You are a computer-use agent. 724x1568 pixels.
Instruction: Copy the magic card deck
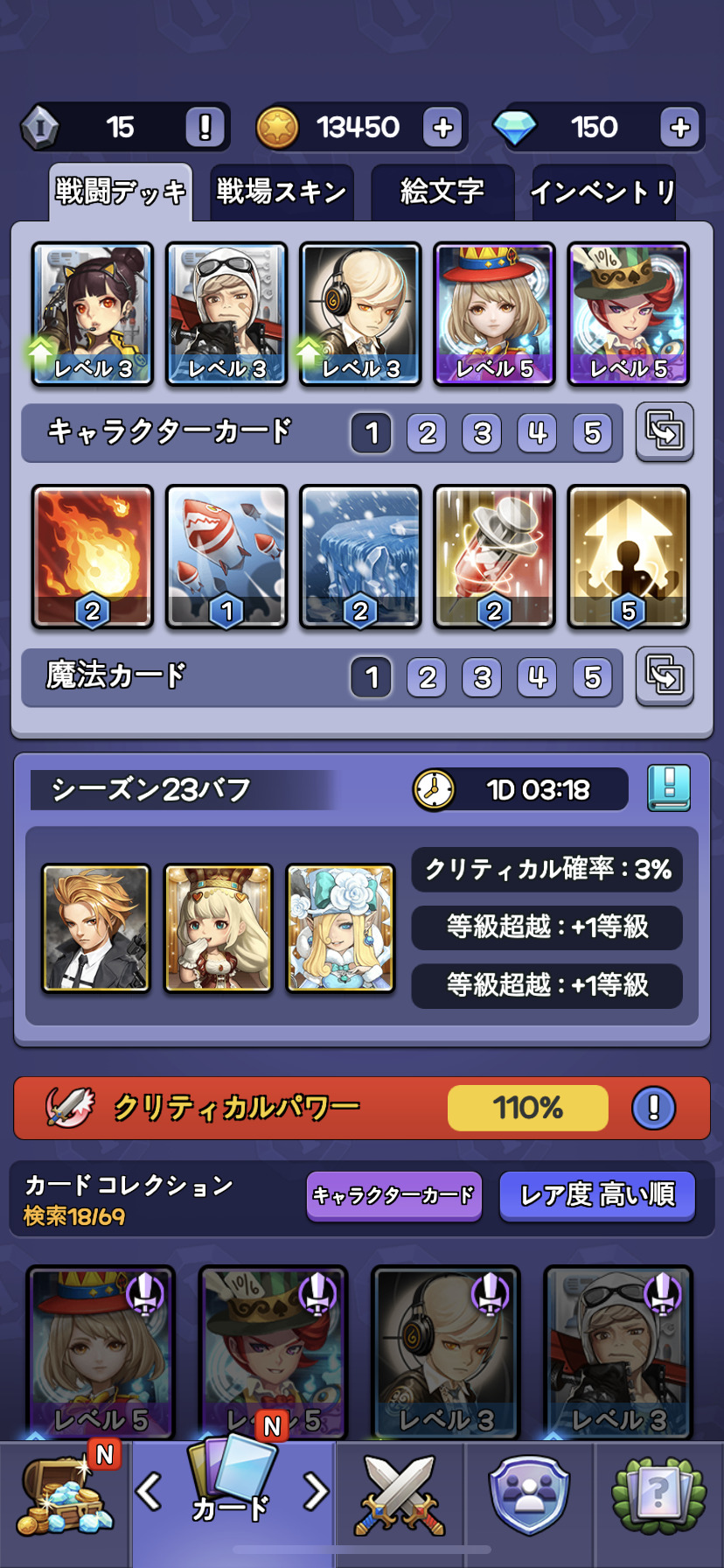pyautogui.click(x=664, y=675)
